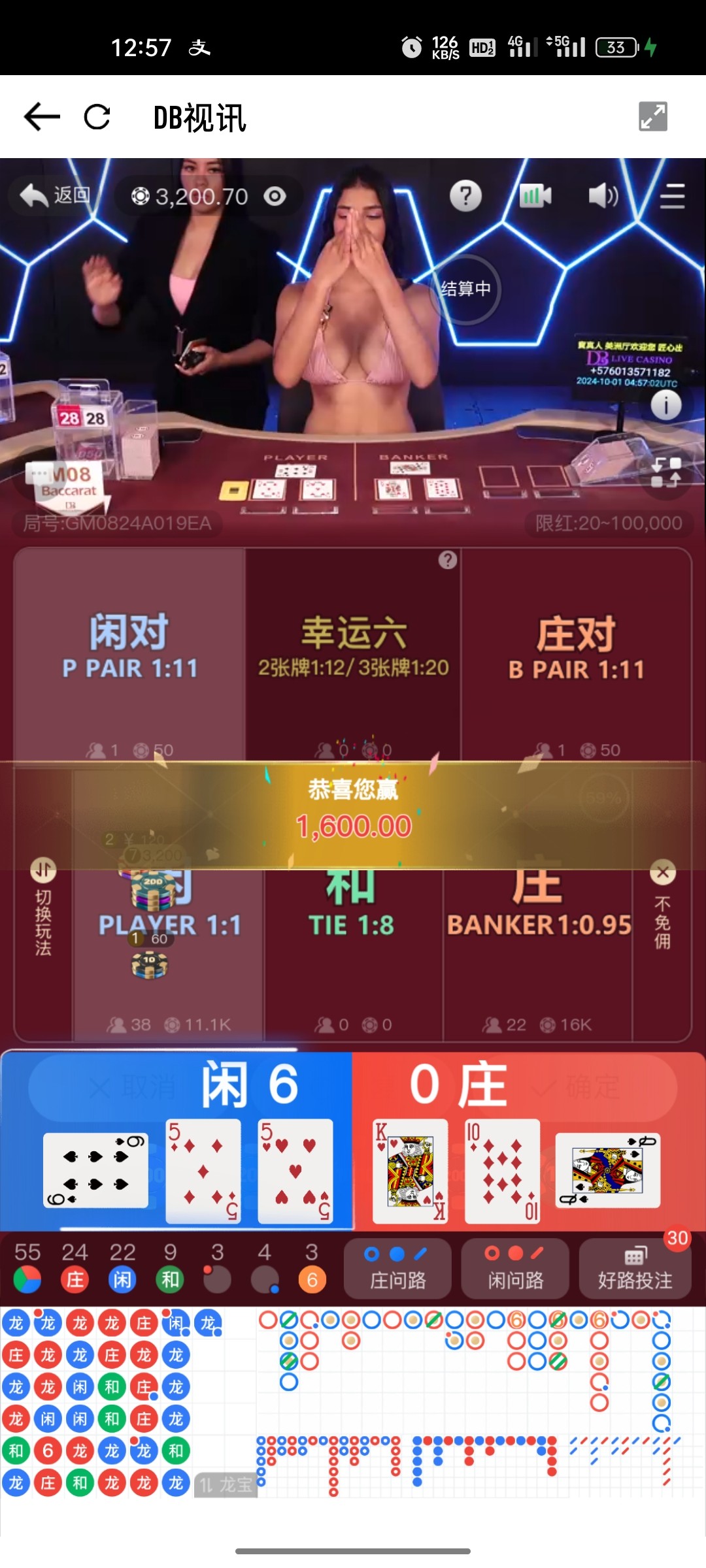Open the hamburger menu

tap(672, 196)
